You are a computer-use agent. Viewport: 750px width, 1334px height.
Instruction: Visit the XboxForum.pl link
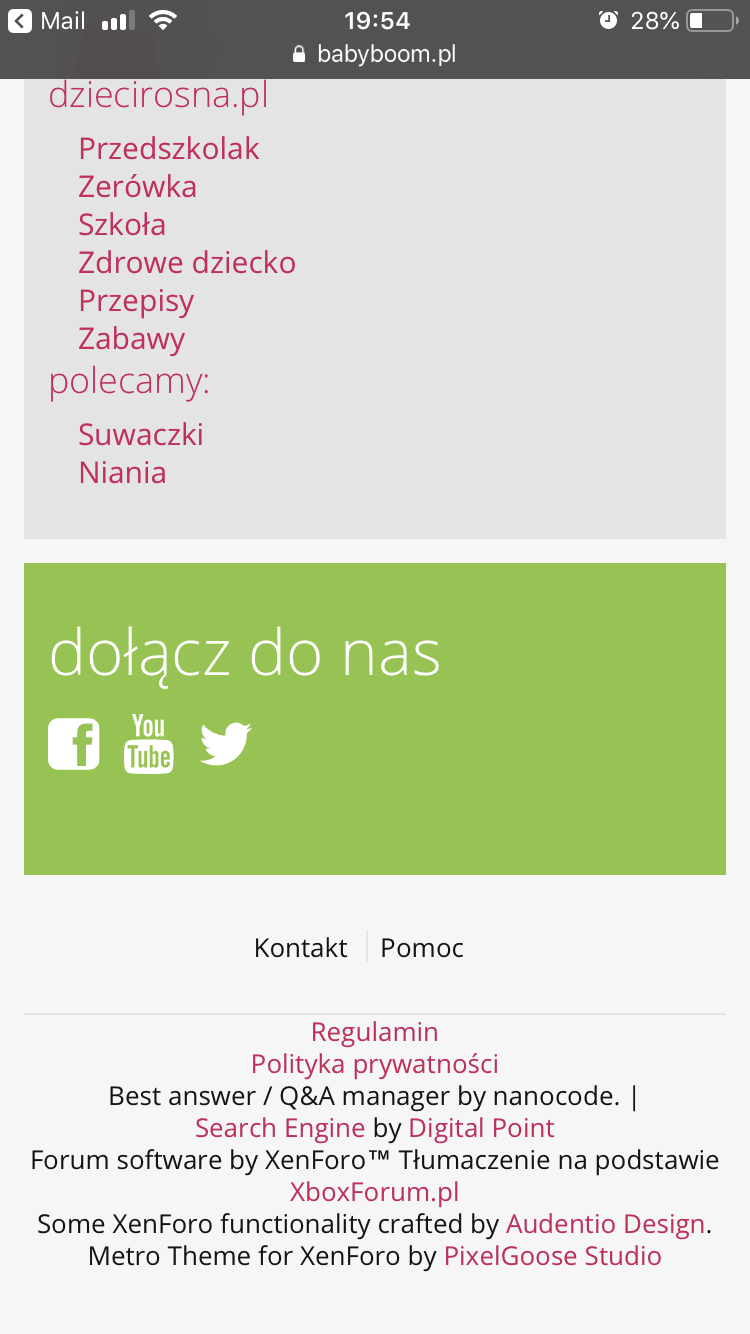[x=374, y=1192]
